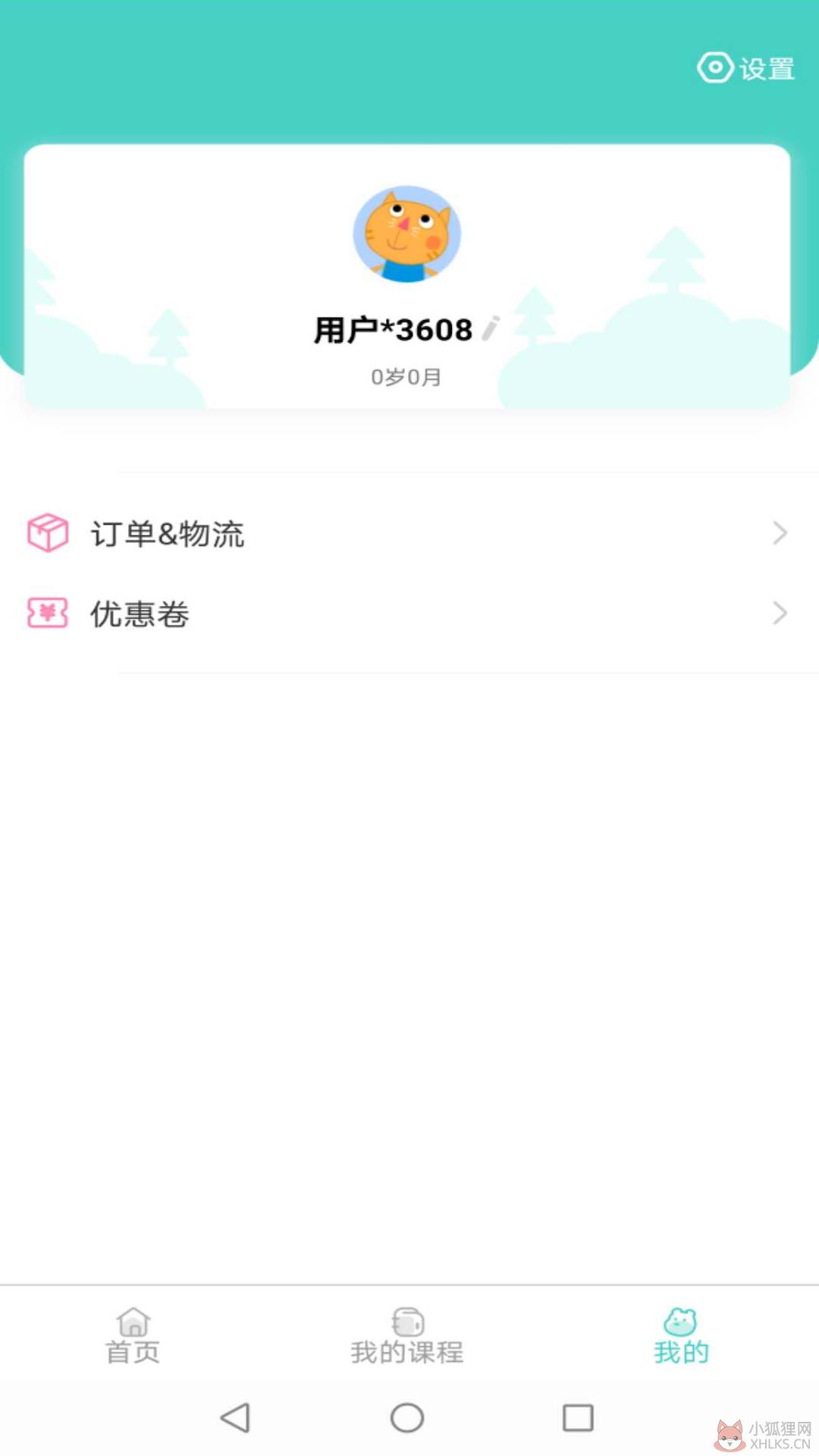
Task: Tap the cat profile avatar
Action: (x=407, y=234)
